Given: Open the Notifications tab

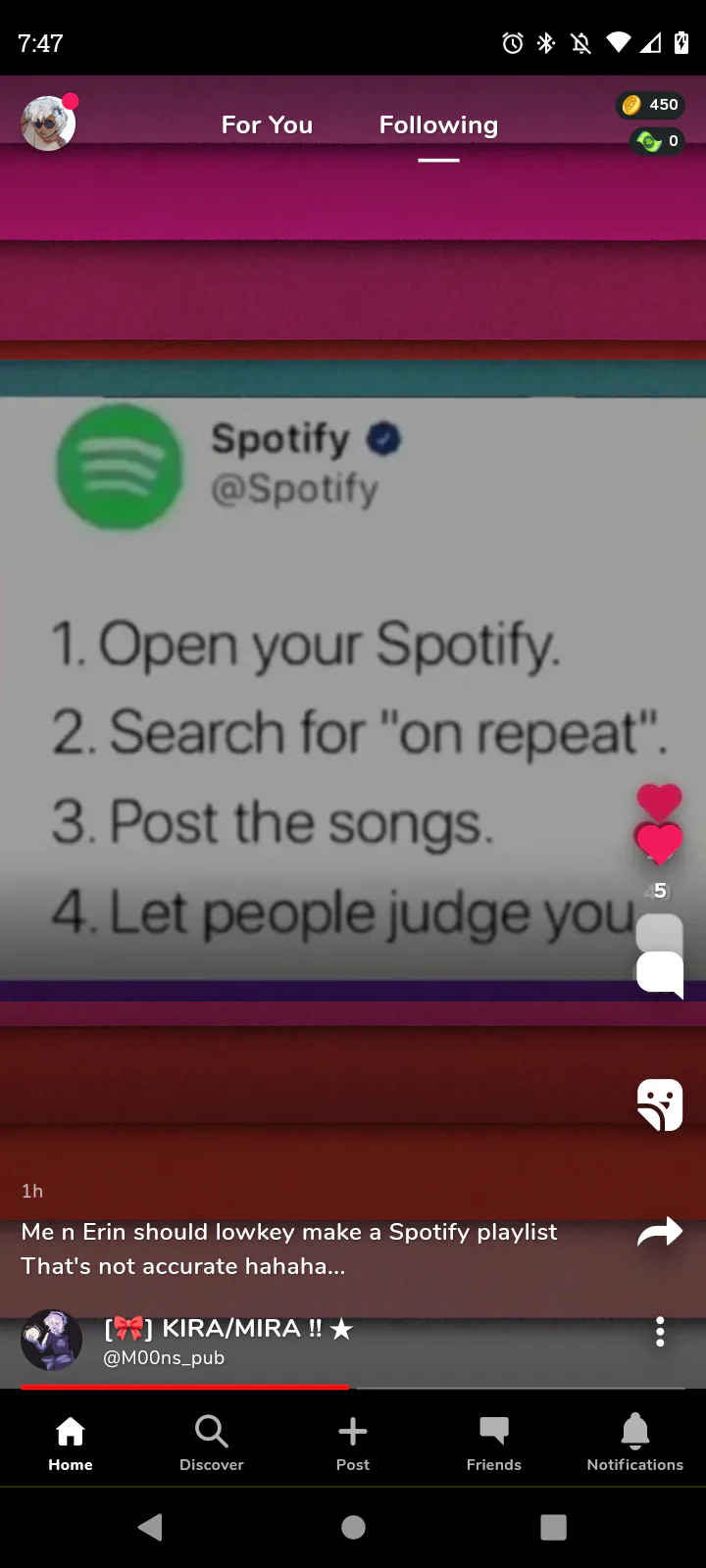Looking at the screenshot, I should 635,1443.
